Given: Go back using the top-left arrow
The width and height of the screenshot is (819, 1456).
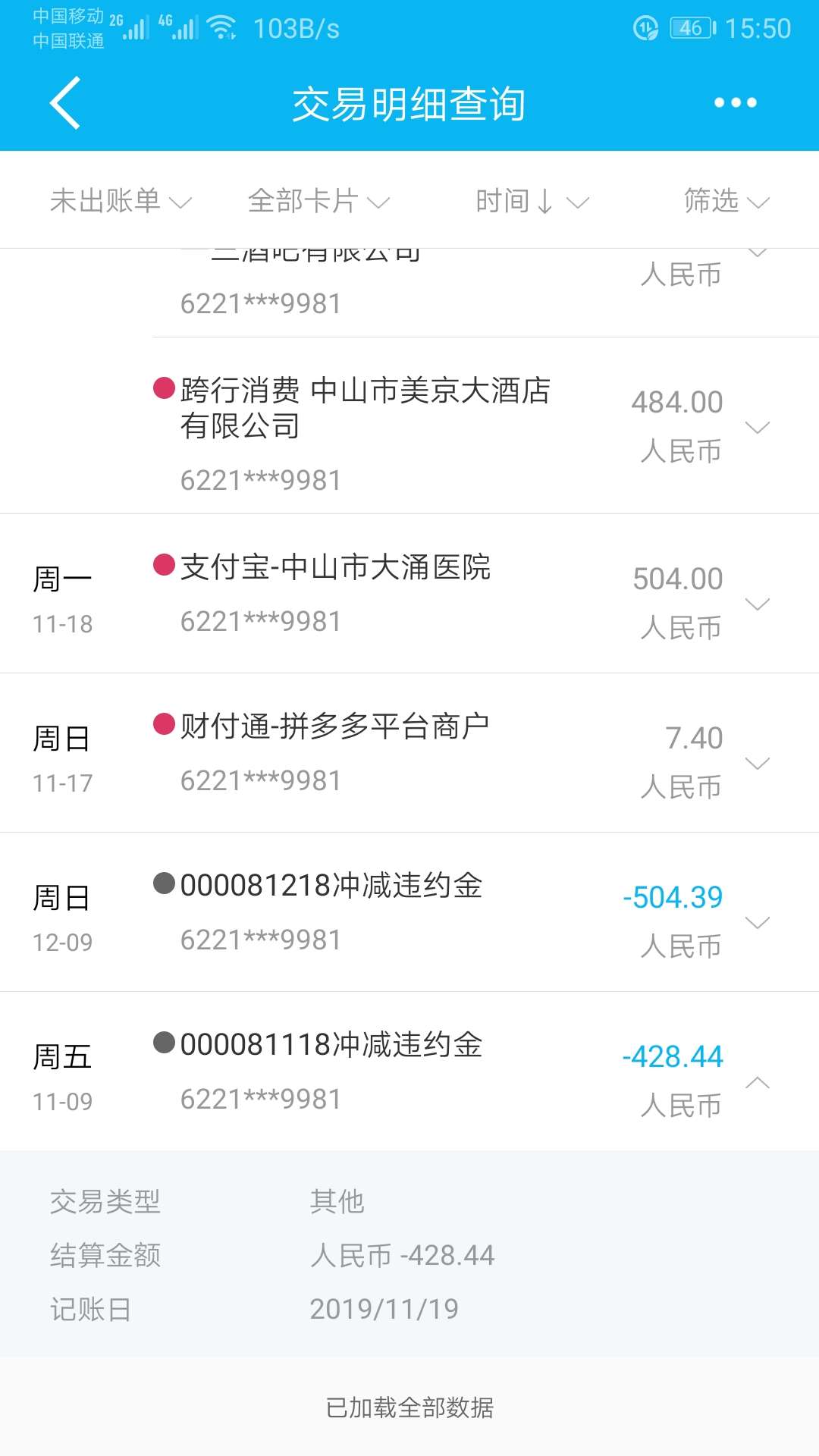Looking at the screenshot, I should [x=65, y=103].
